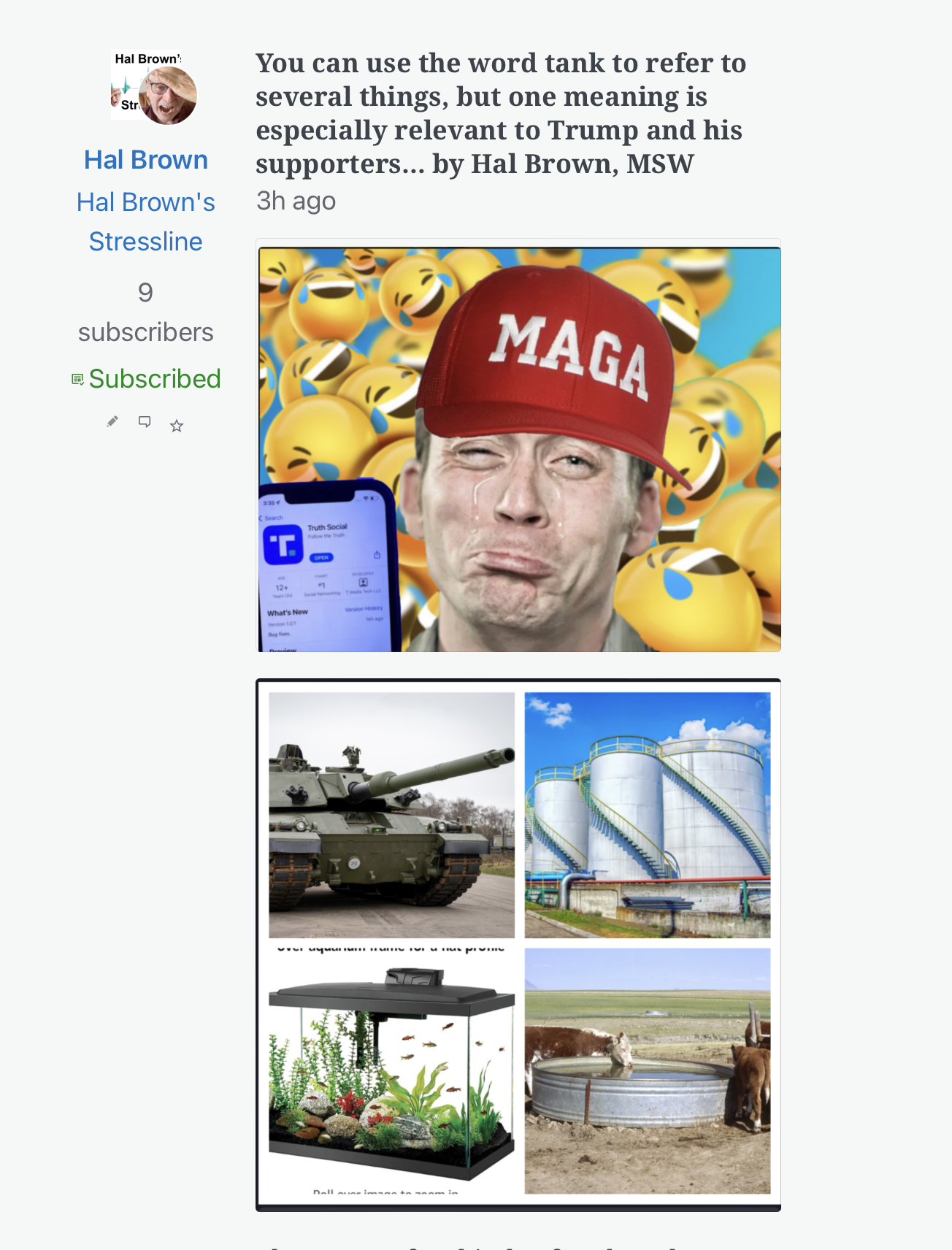Tap the pencil icon under Subscribed
Viewport: 952px width, 1250px height.
[112, 422]
